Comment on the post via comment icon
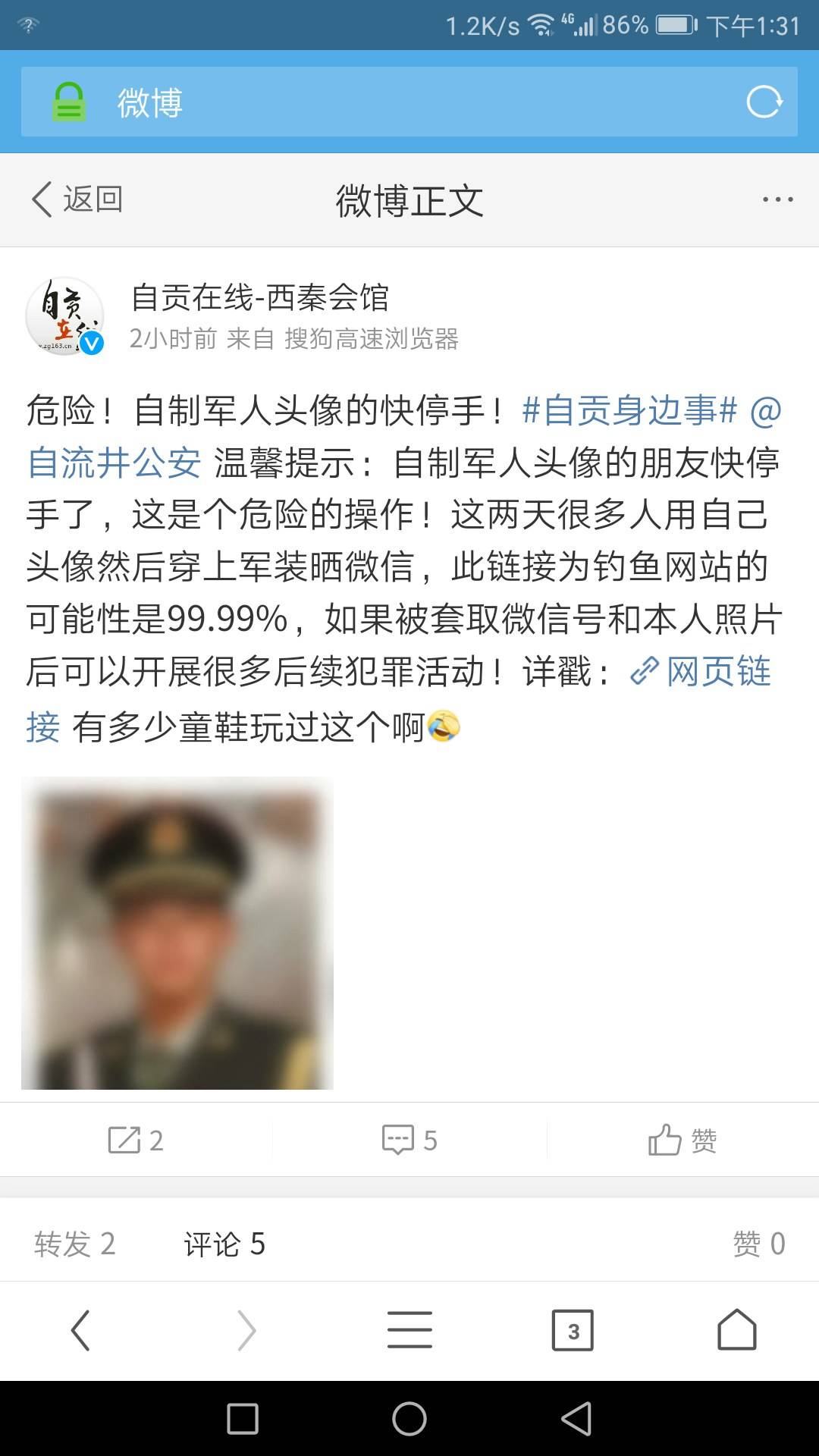The image size is (819, 1456). tap(409, 1140)
